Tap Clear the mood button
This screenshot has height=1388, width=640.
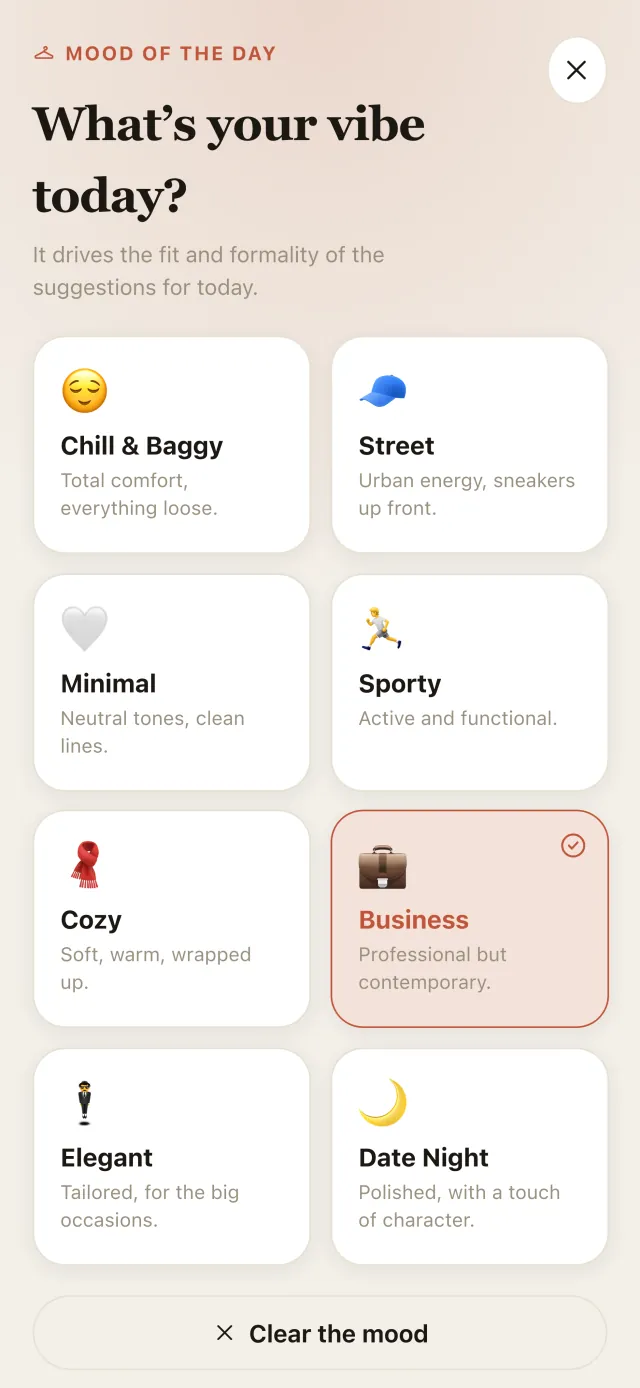pos(320,1333)
